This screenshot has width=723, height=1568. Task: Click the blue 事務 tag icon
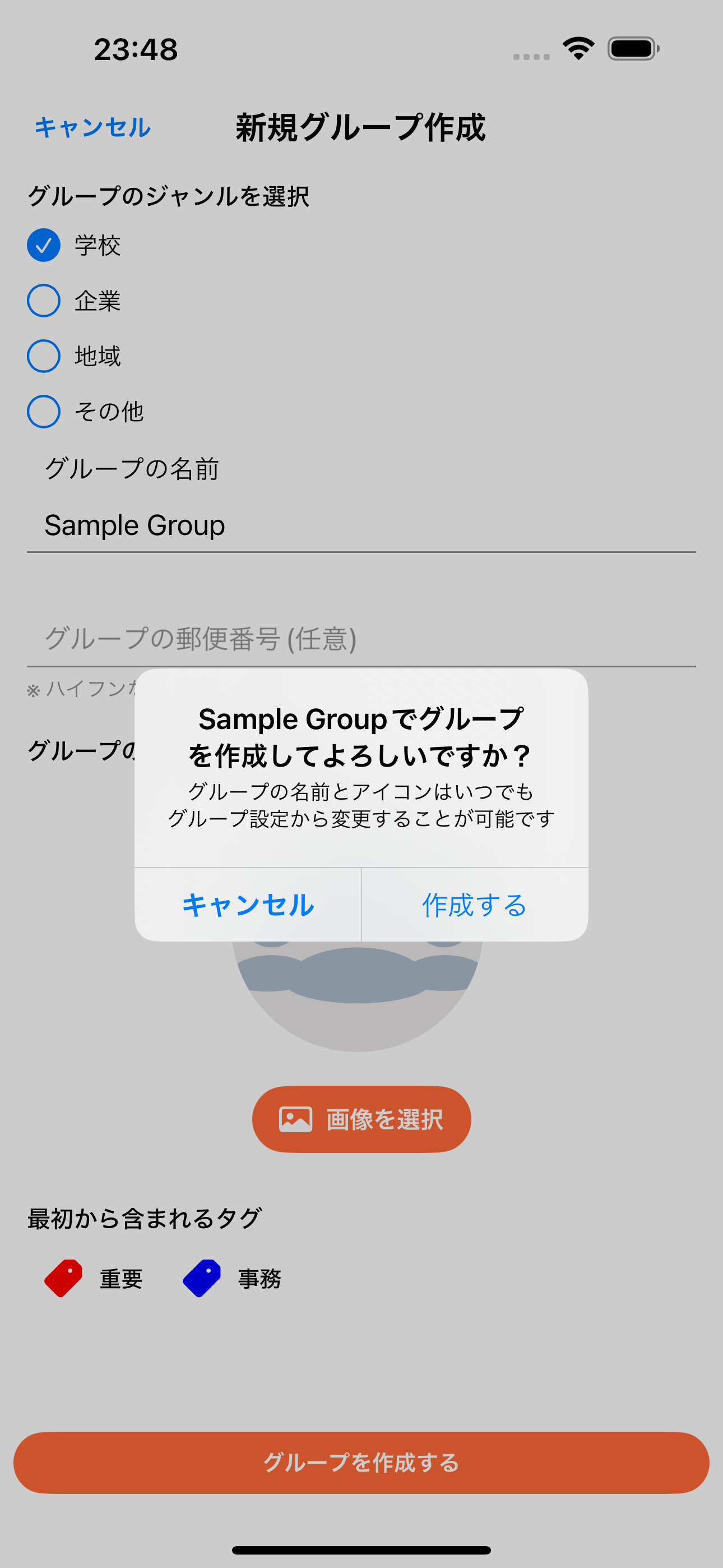[202, 1279]
